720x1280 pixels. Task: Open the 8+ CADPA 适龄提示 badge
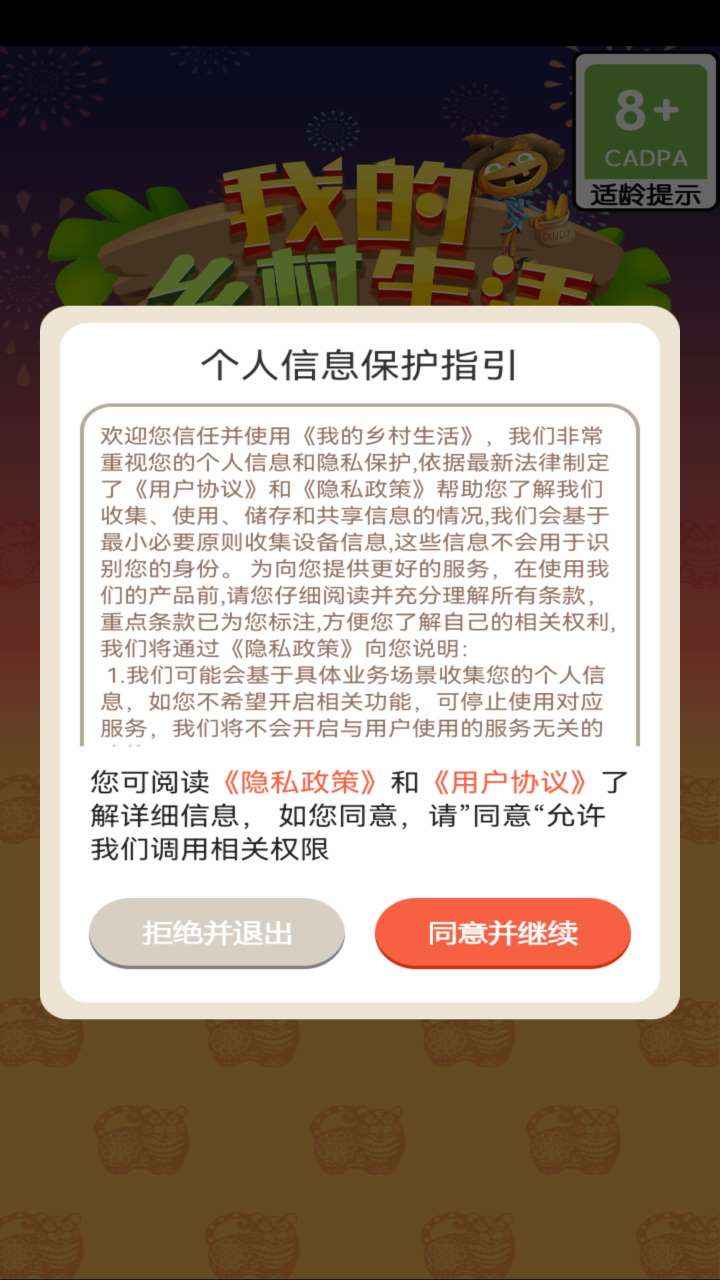pos(646,131)
